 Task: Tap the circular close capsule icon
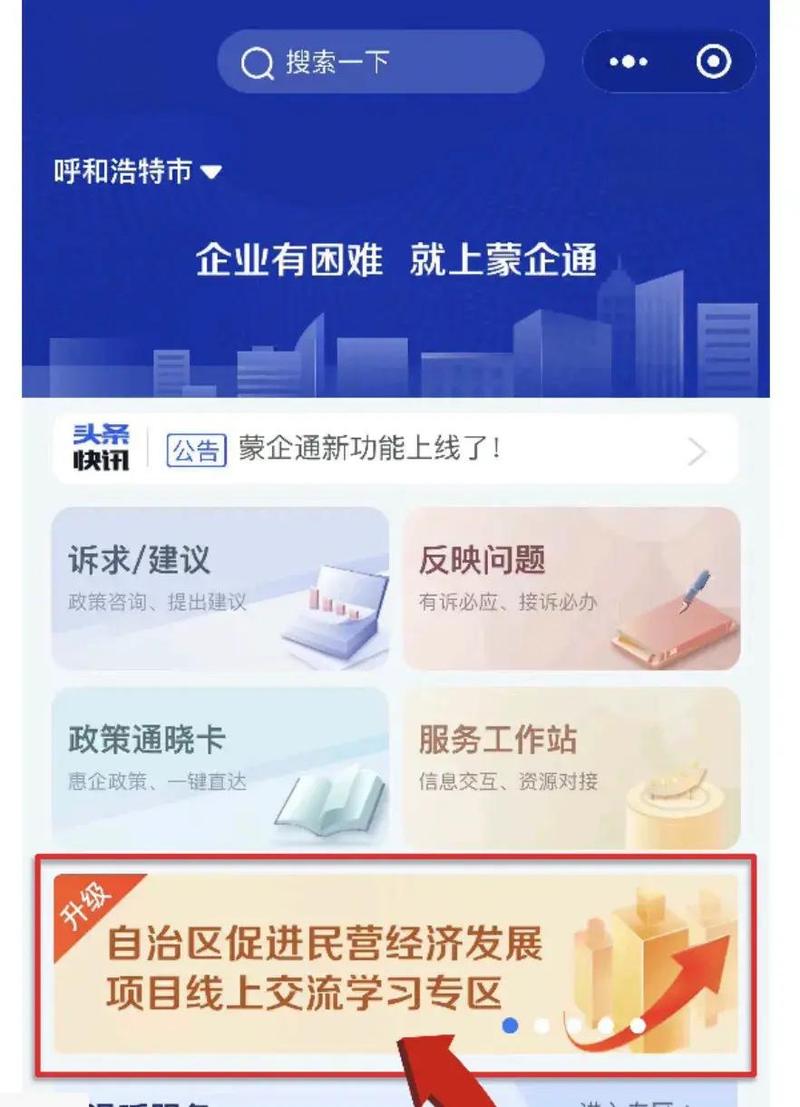click(x=713, y=62)
